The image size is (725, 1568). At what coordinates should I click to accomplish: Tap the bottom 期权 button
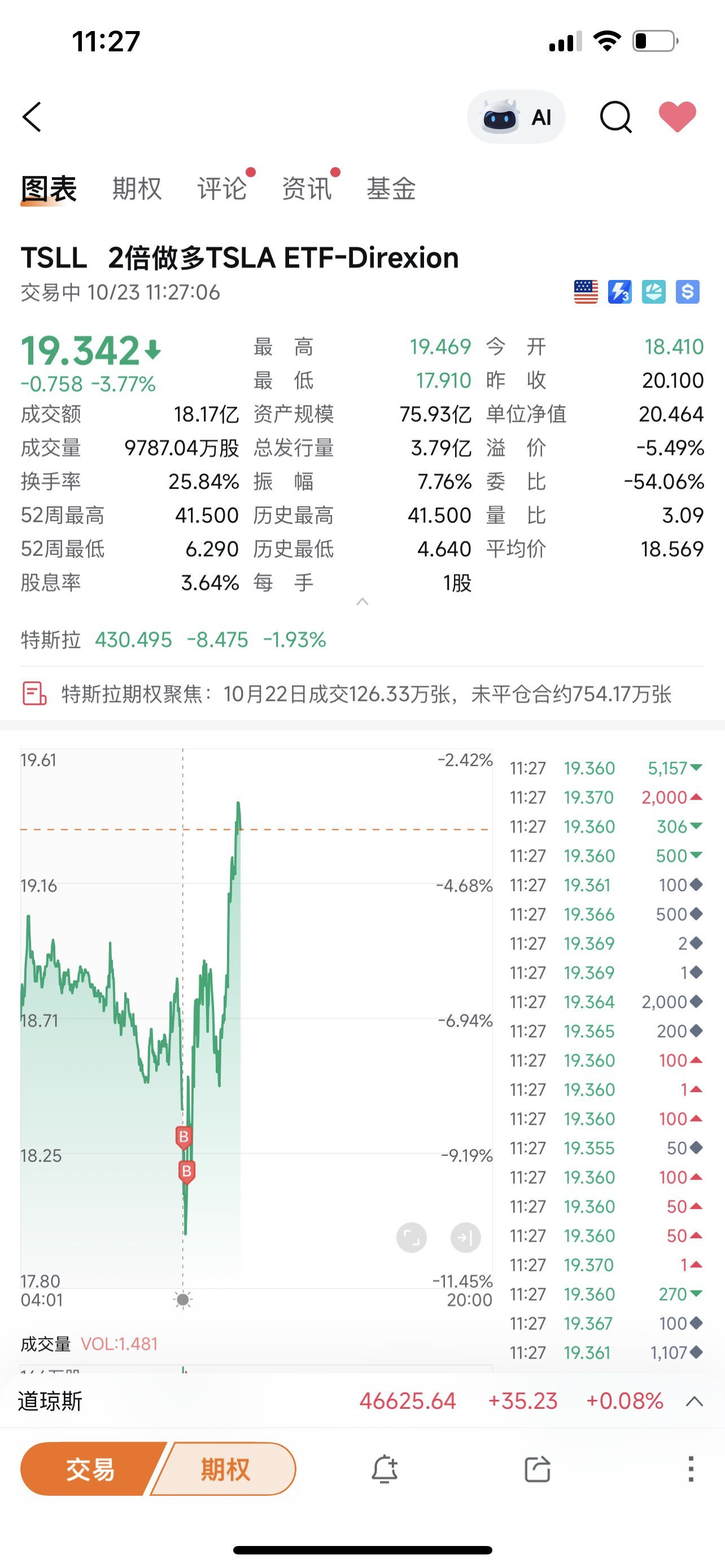pos(224,1469)
